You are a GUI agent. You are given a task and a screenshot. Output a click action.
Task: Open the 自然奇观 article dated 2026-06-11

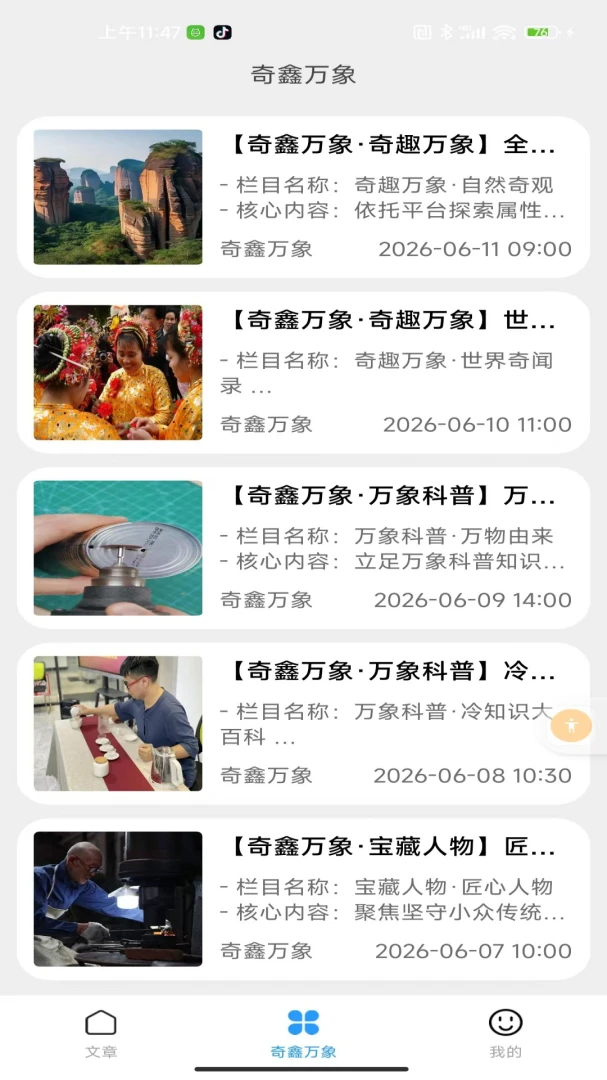[303, 197]
